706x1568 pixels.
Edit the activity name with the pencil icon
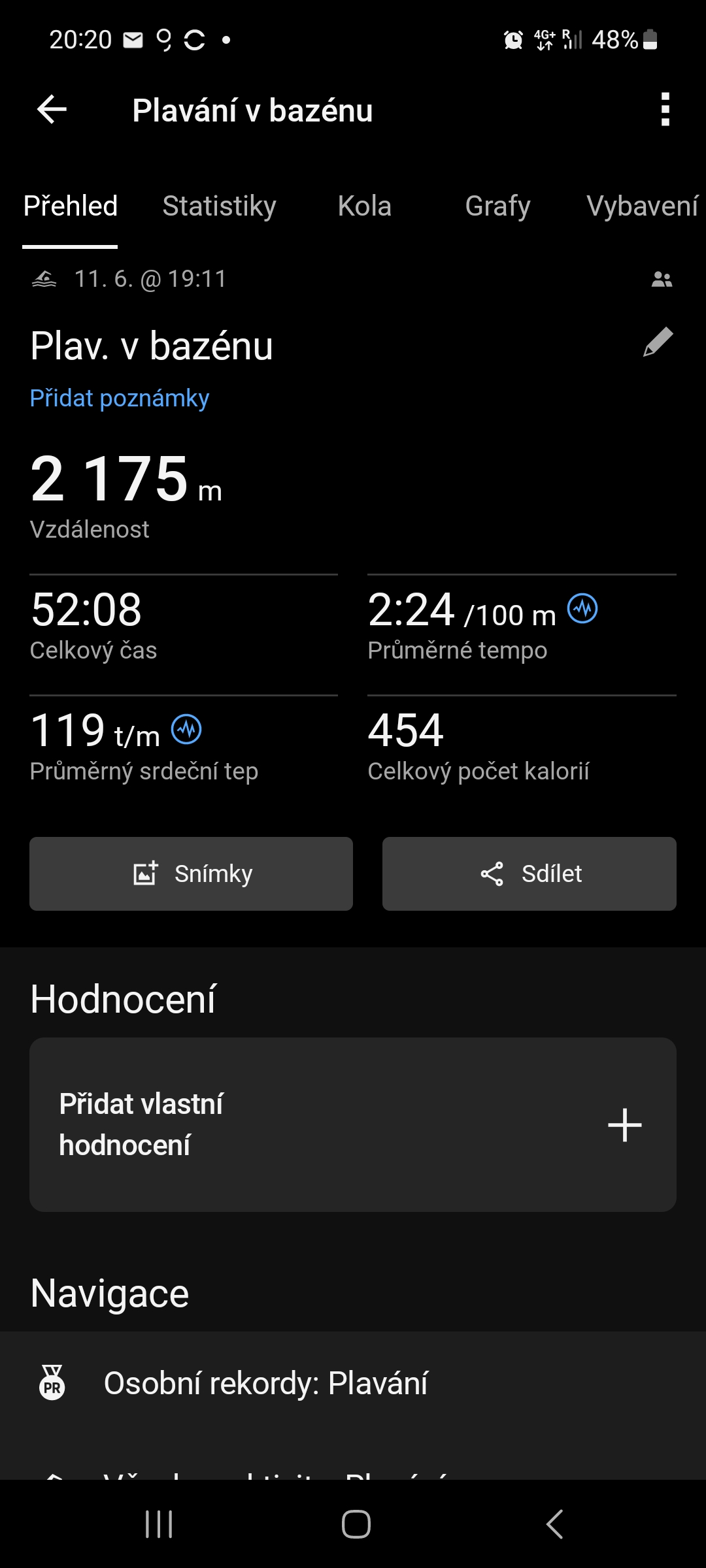coord(658,342)
